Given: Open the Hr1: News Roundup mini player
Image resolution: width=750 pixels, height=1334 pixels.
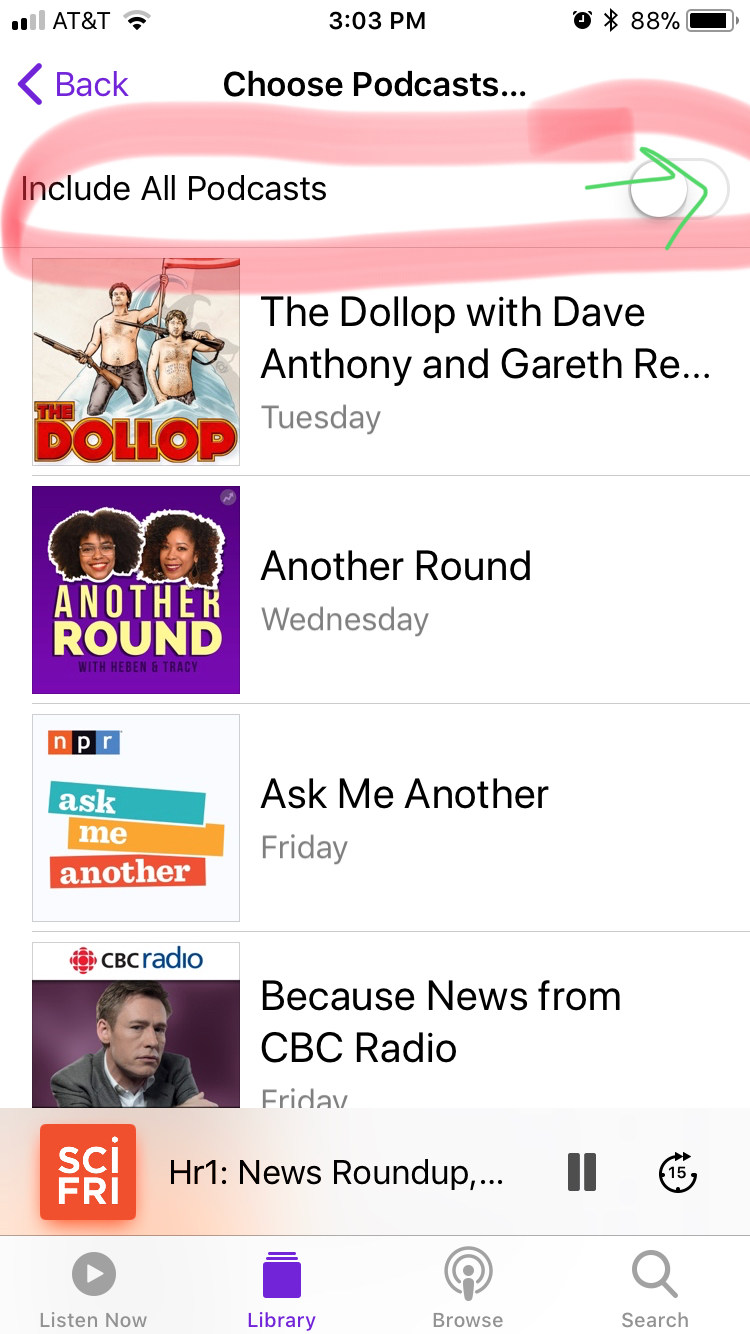Looking at the screenshot, I should click(335, 1172).
